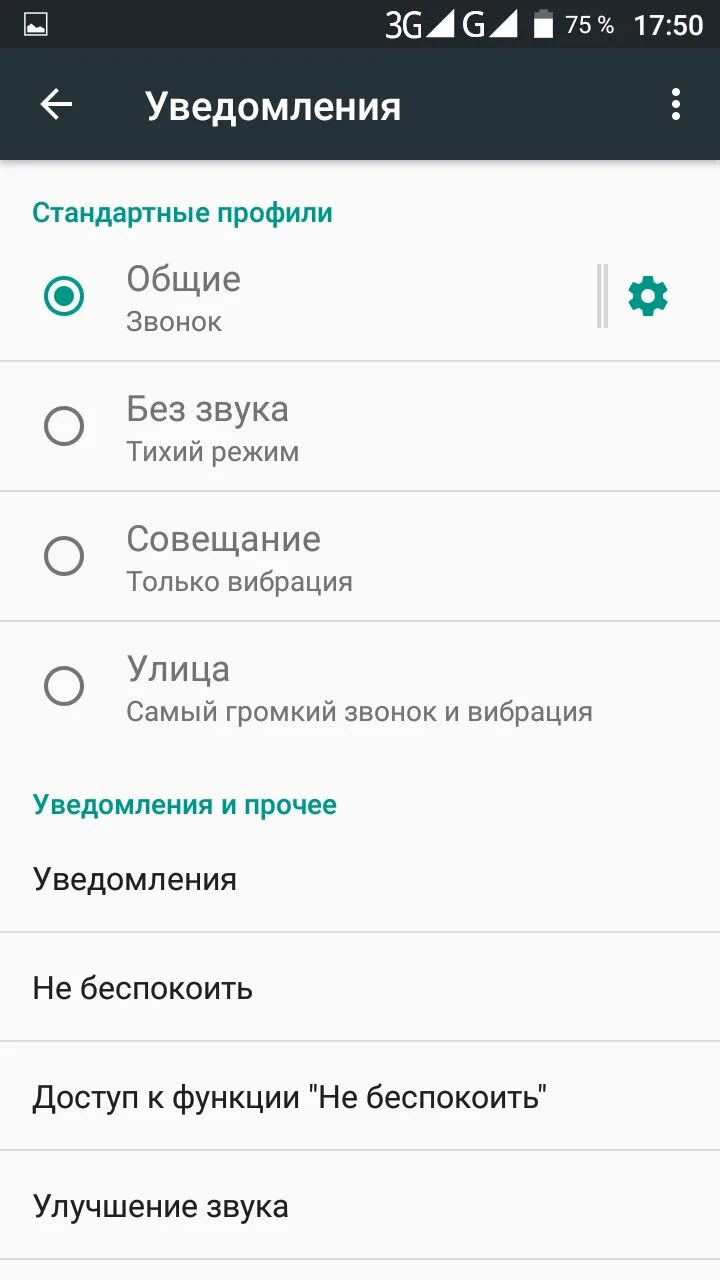Go back with the arrow icon
The image size is (720, 1280).
[x=56, y=105]
